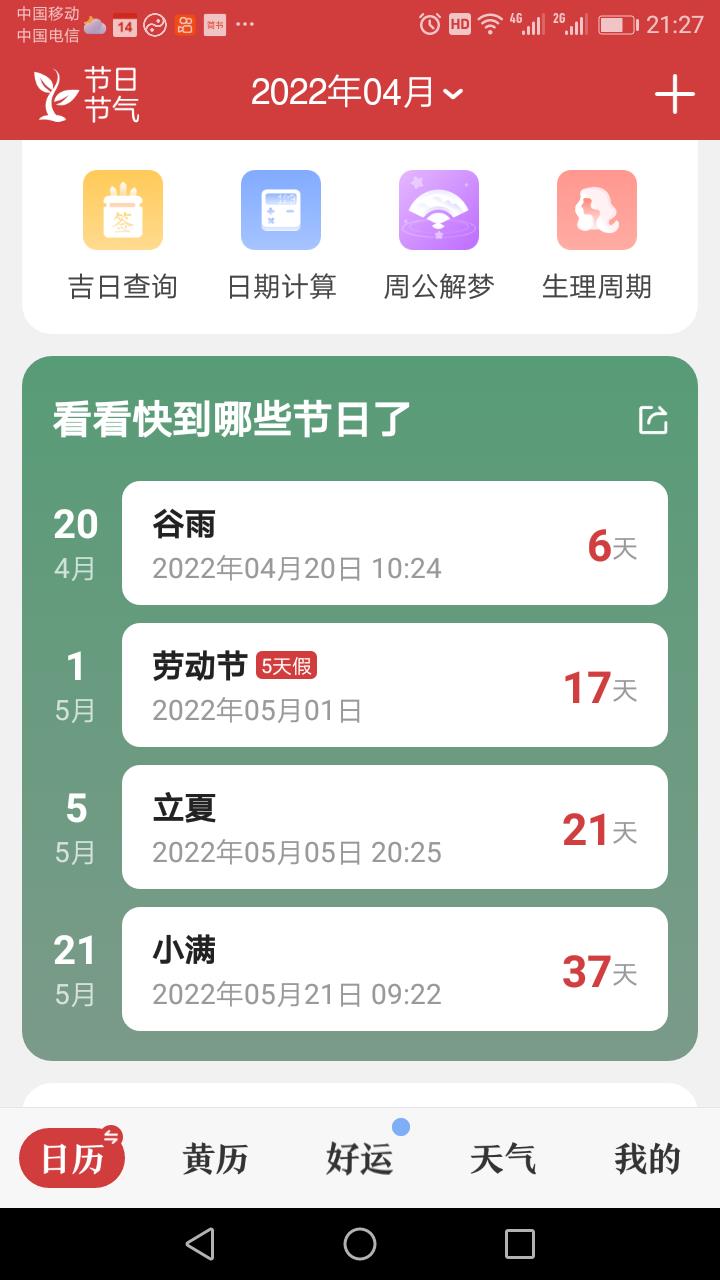Open the 我的 profile tab
The height and width of the screenshot is (1280, 720).
pos(647,1158)
